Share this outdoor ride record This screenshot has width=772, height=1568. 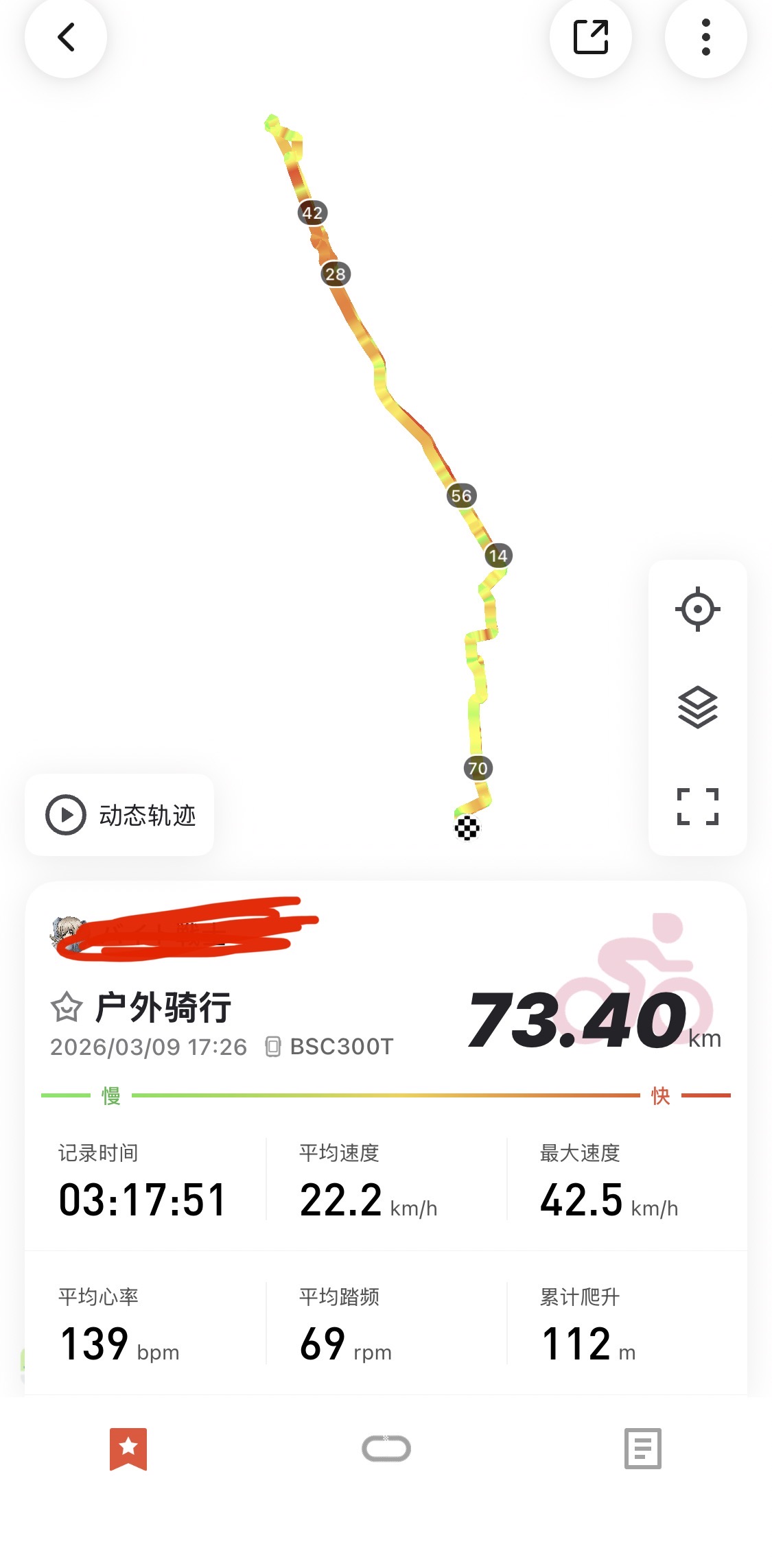point(590,38)
